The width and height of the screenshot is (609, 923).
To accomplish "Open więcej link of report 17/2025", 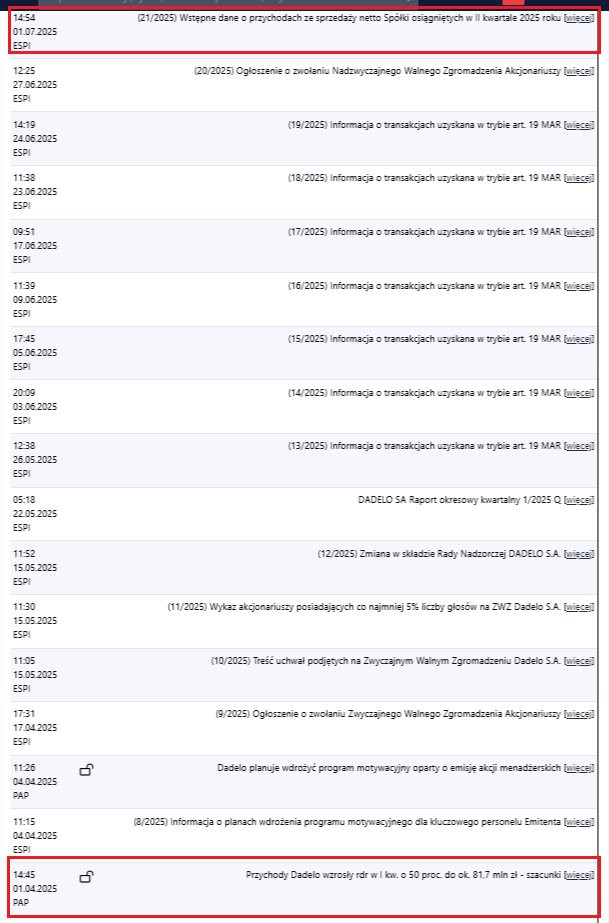I will coord(579,232).
